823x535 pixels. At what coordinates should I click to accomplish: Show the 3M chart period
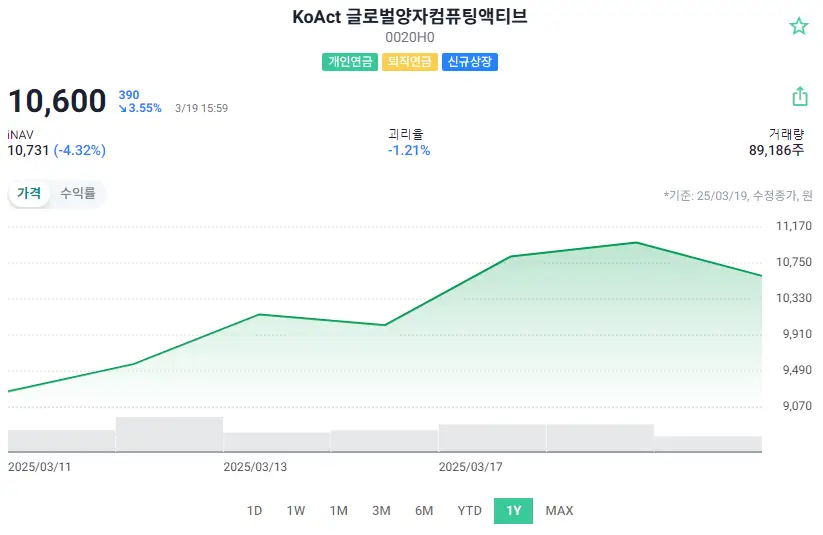[381, 511]
